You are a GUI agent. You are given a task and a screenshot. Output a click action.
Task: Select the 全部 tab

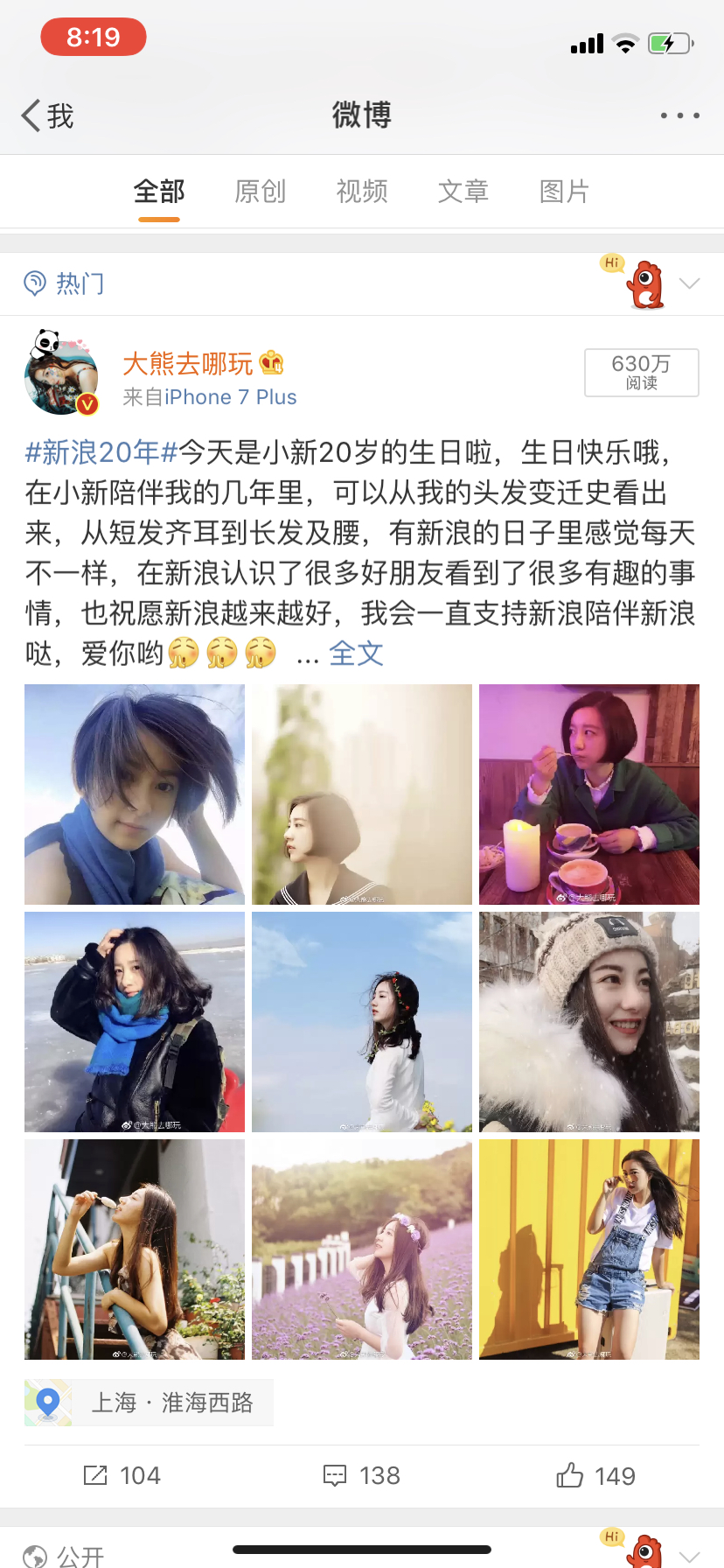(x=159, y=191)
